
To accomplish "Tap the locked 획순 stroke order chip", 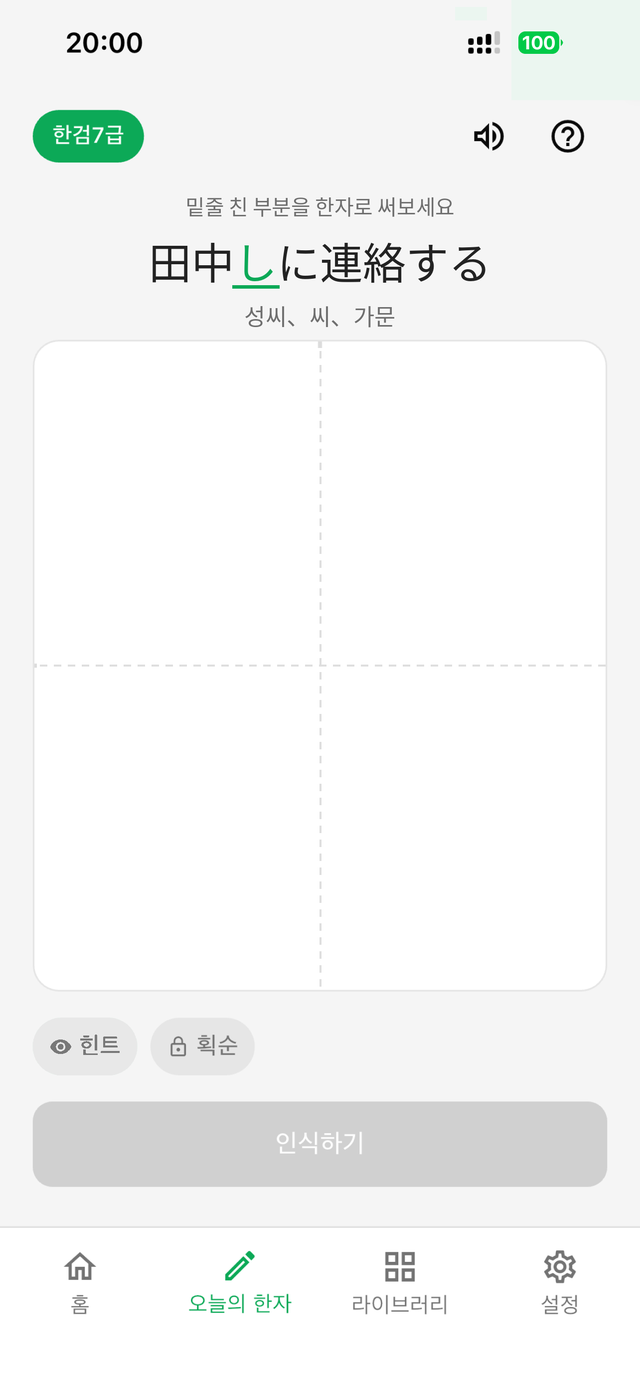I will pyautogui.click(x=203, y=1046).
